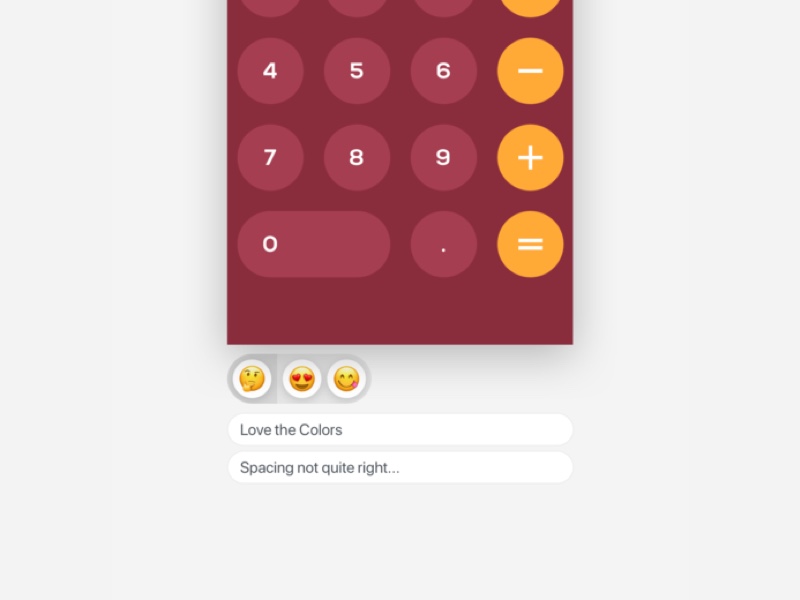Tap the wide 0 key
Screen dimensions: 800x600
coord(313,244)
